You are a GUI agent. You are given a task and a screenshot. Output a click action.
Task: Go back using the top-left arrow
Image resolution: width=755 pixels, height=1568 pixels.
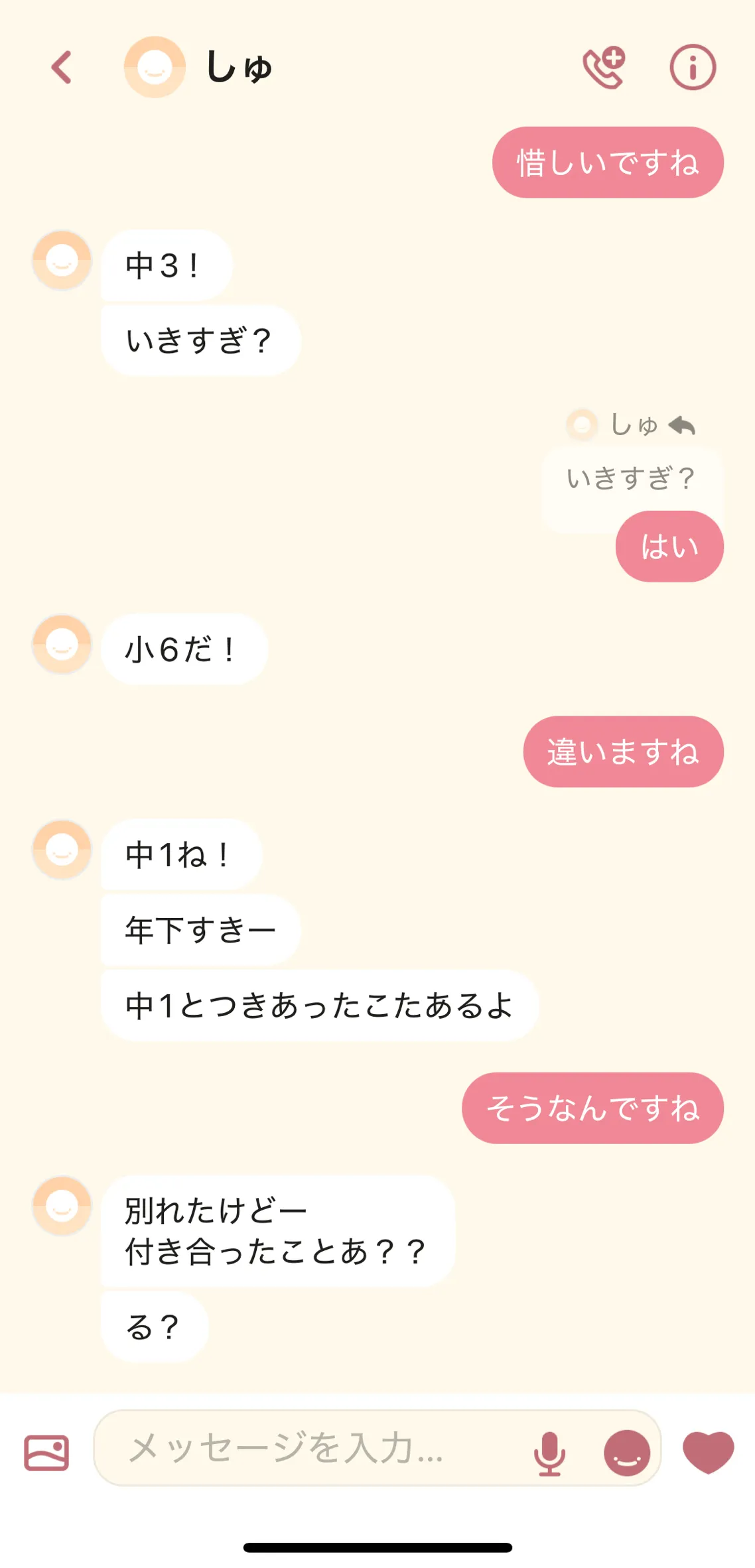coord(62,68)
